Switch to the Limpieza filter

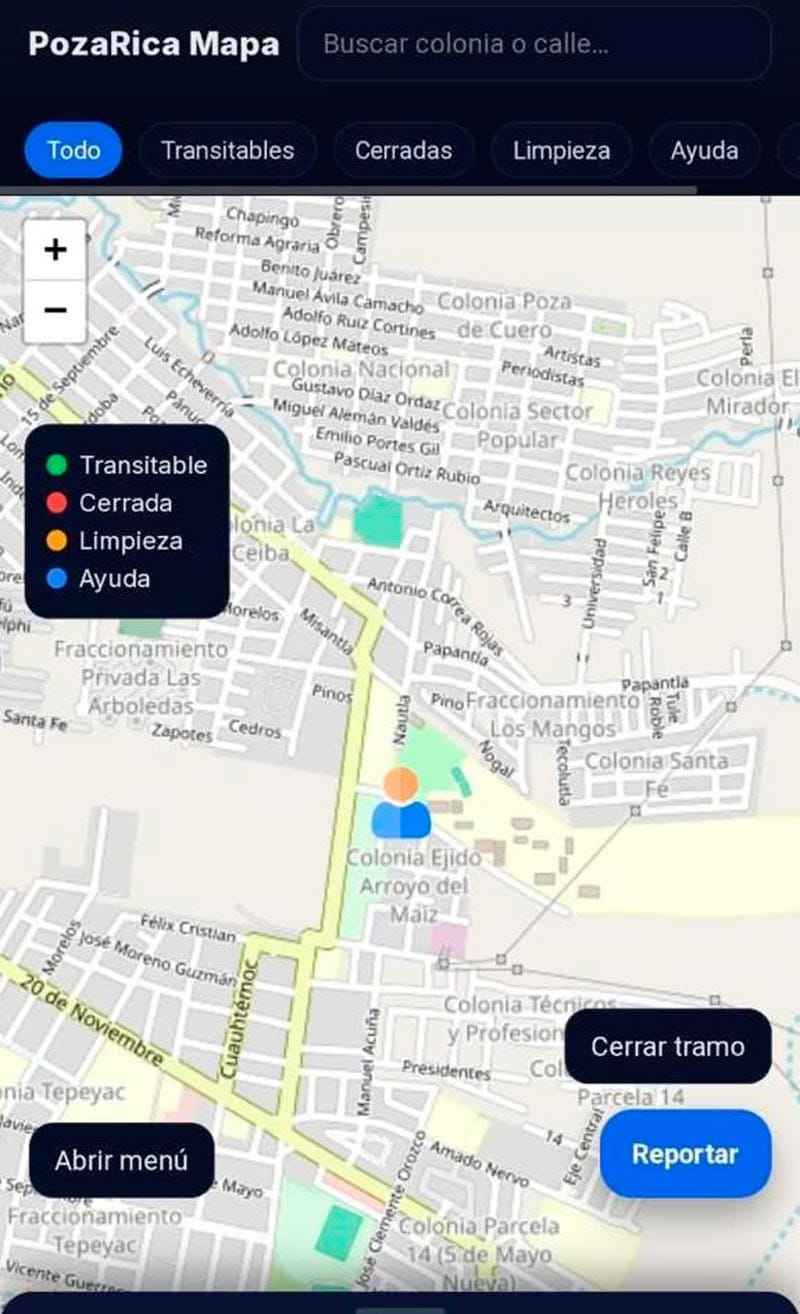[561, 150]
